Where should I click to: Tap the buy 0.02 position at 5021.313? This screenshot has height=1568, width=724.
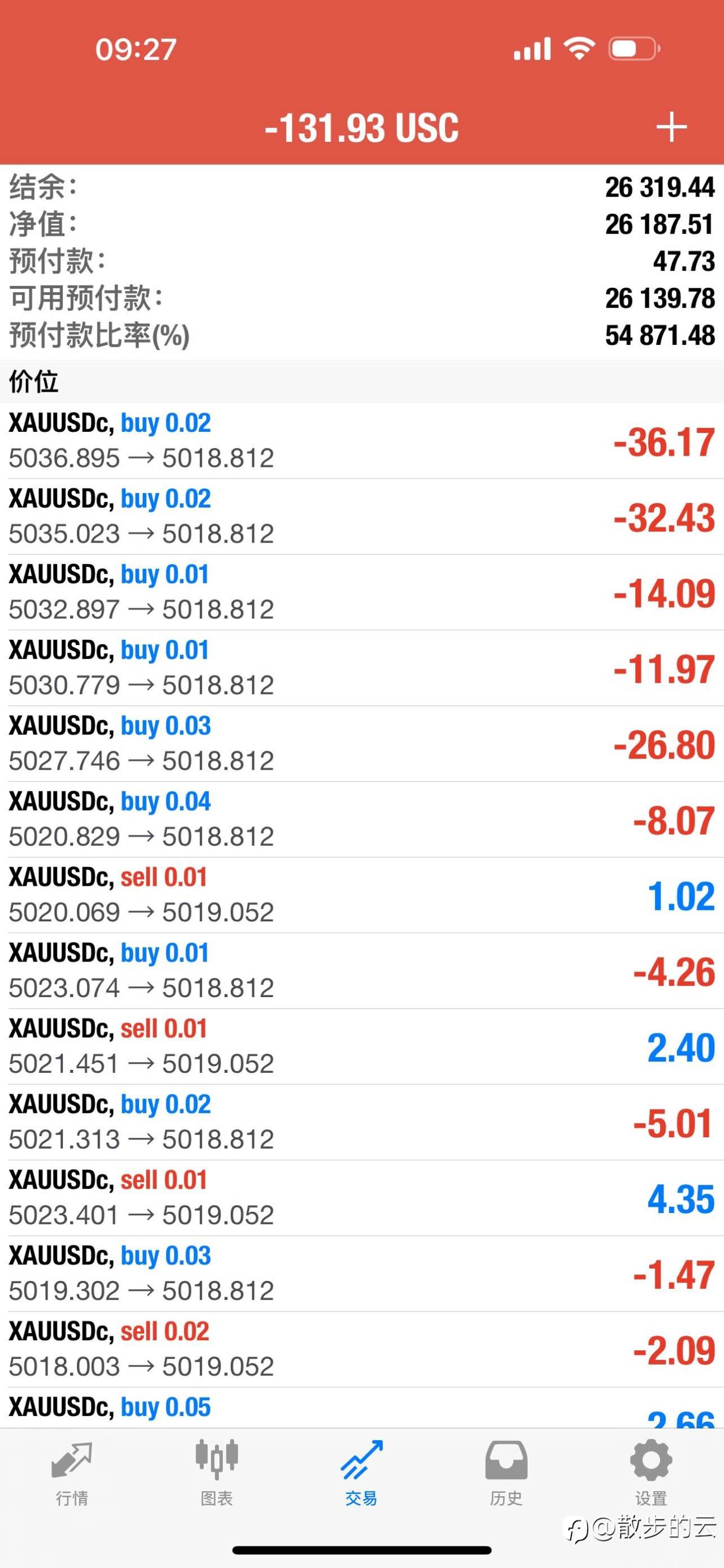click(x=361, y=1122)
